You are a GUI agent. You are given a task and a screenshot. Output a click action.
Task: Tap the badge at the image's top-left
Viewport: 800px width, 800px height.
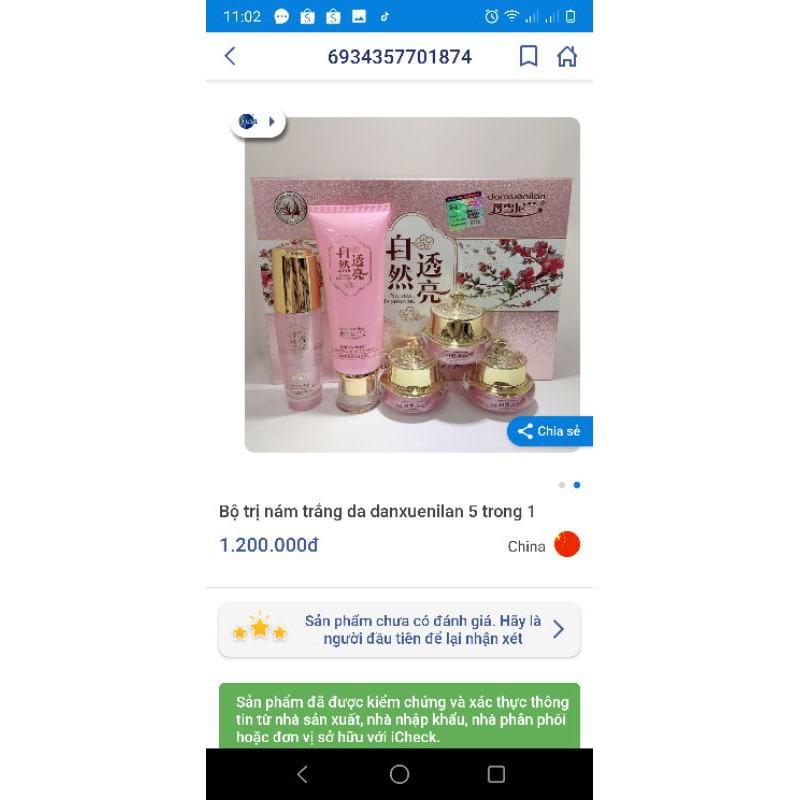[x=257, y=122]
